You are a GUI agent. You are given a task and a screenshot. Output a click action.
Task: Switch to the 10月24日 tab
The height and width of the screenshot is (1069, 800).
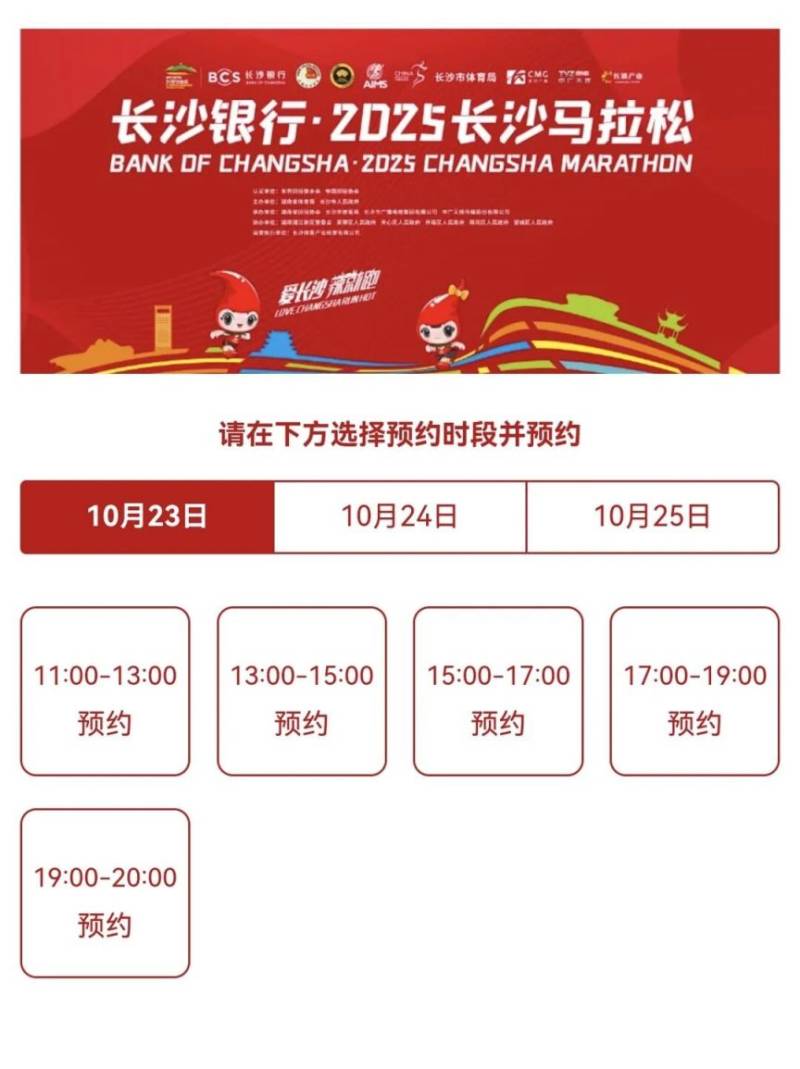click(400, 517)
